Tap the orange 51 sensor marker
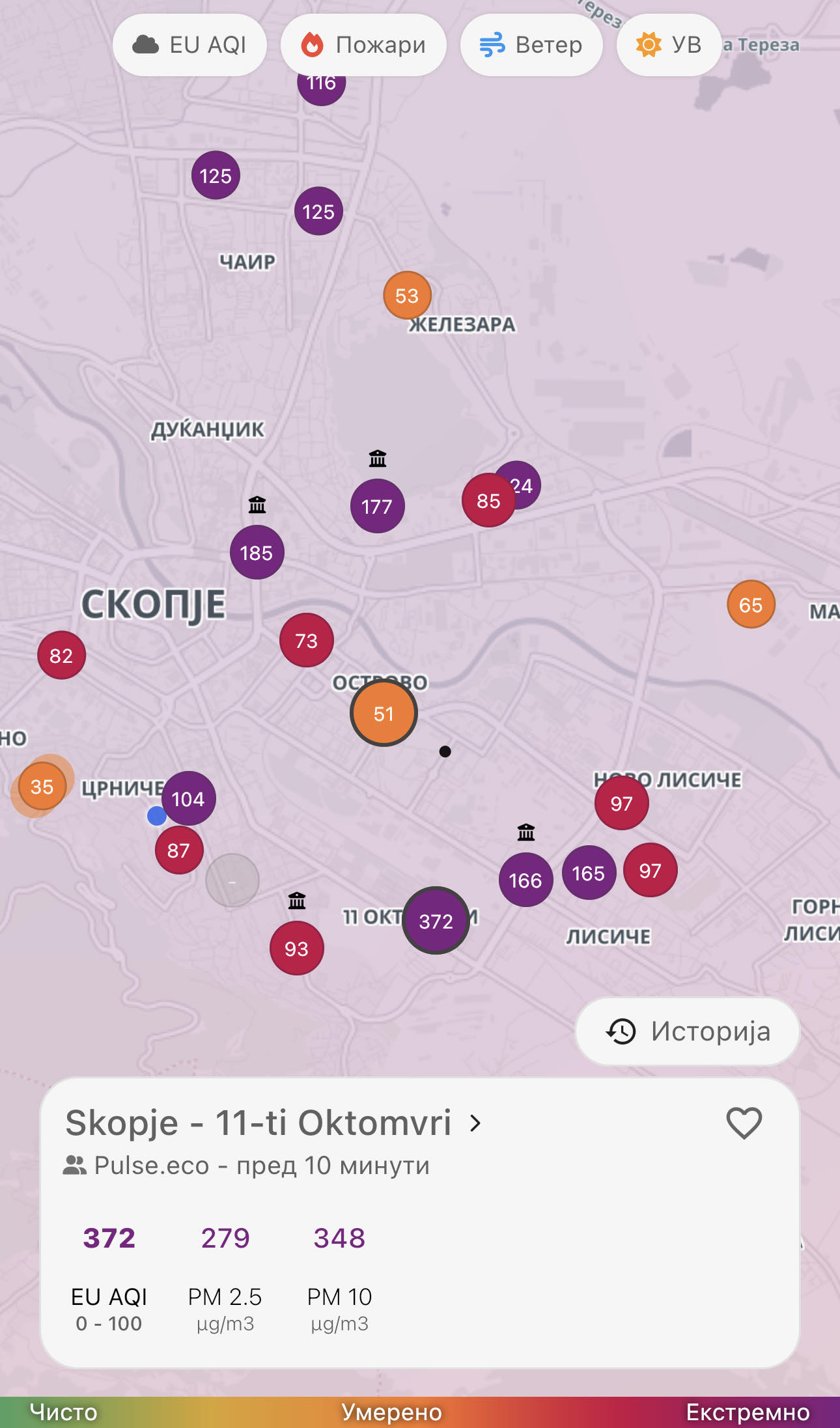This screenshot has height=1428, width=840. (384, 713)
